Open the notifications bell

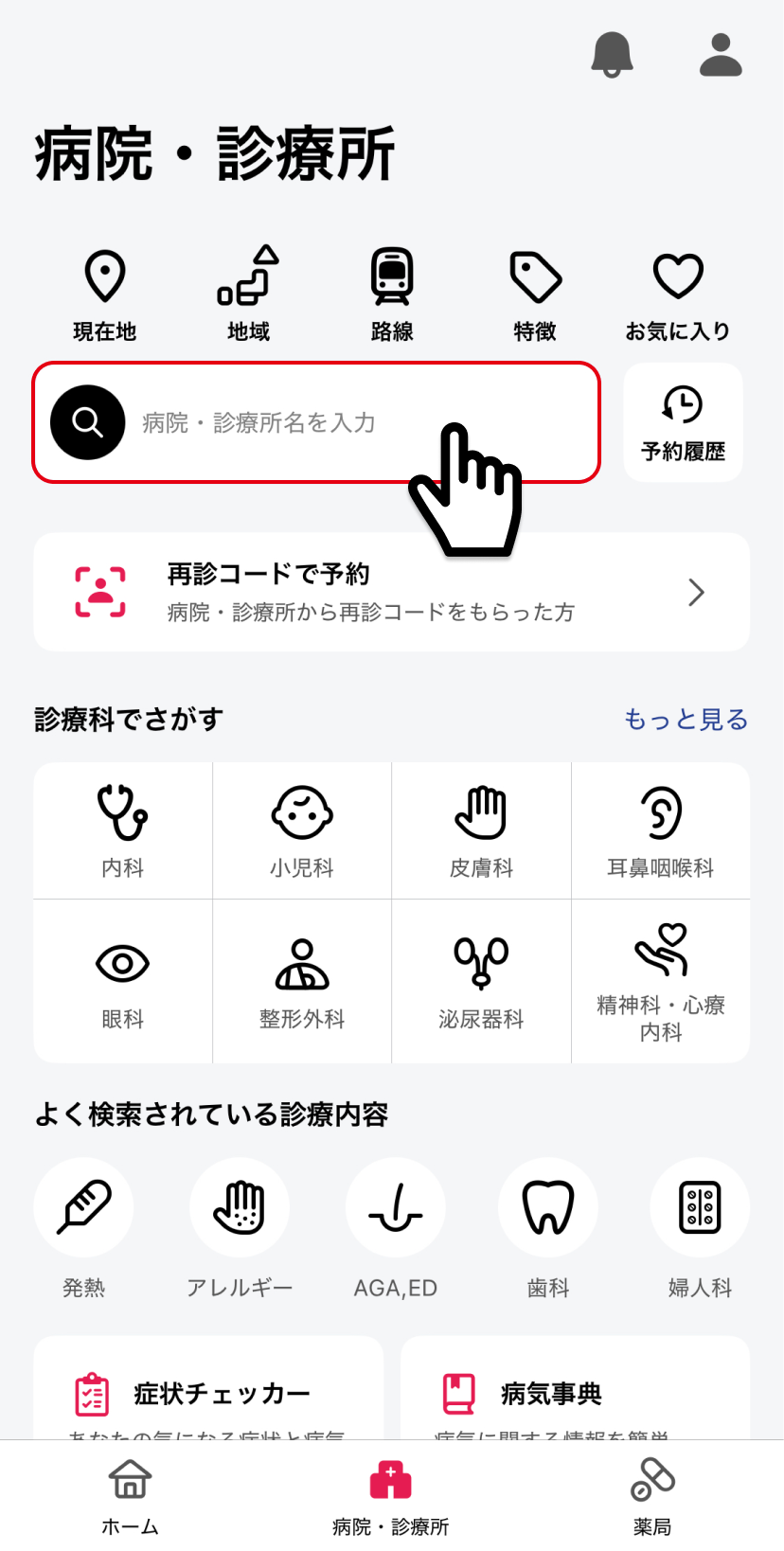(612, 54)
